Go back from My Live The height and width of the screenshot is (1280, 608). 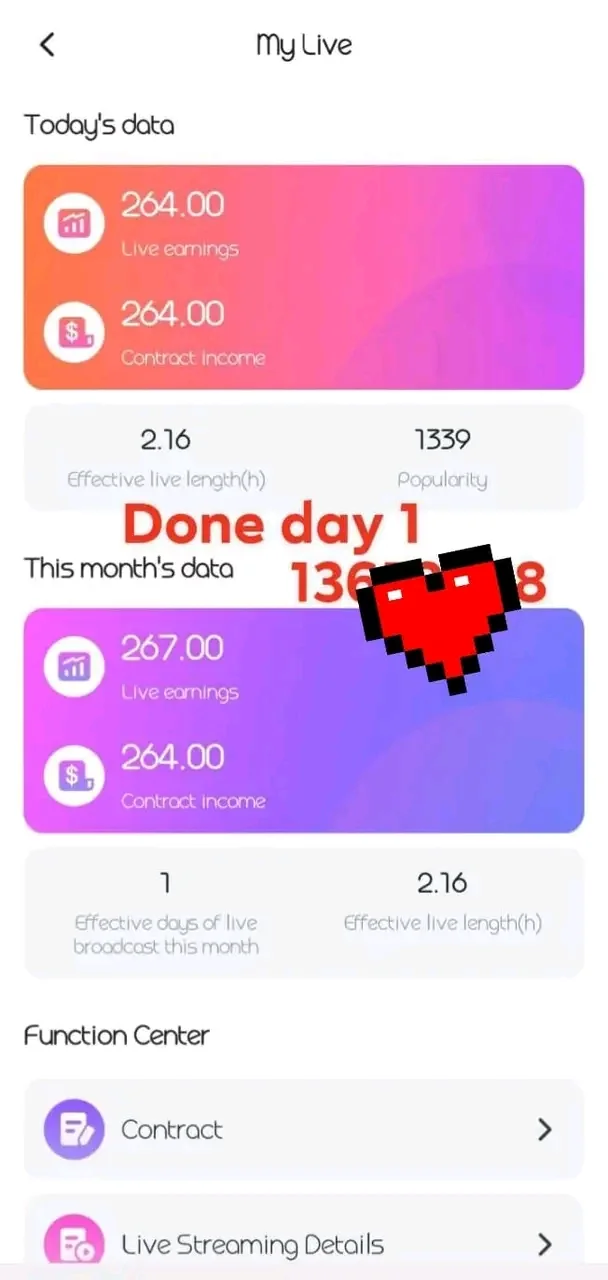pos(46,45)
